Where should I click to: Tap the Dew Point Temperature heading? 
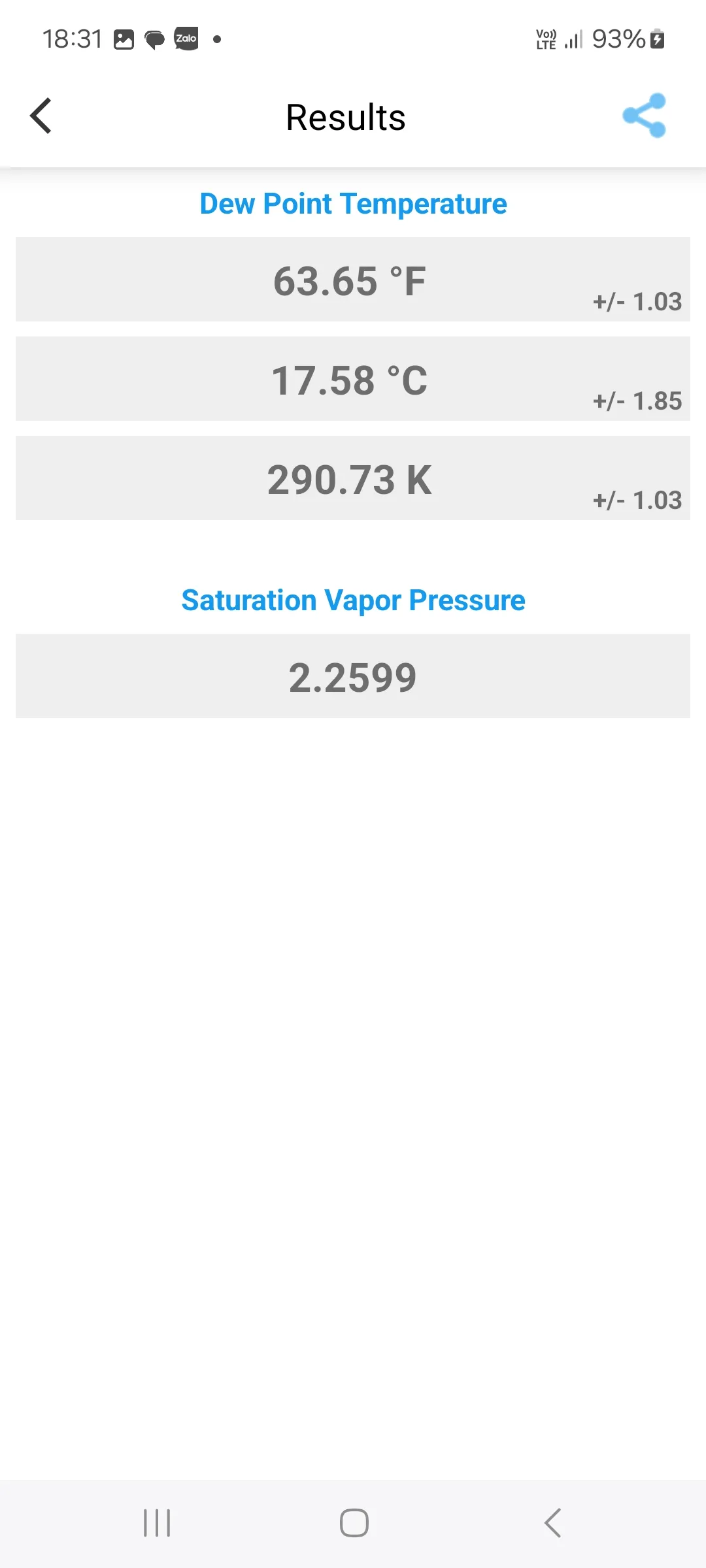click(353, 203)
